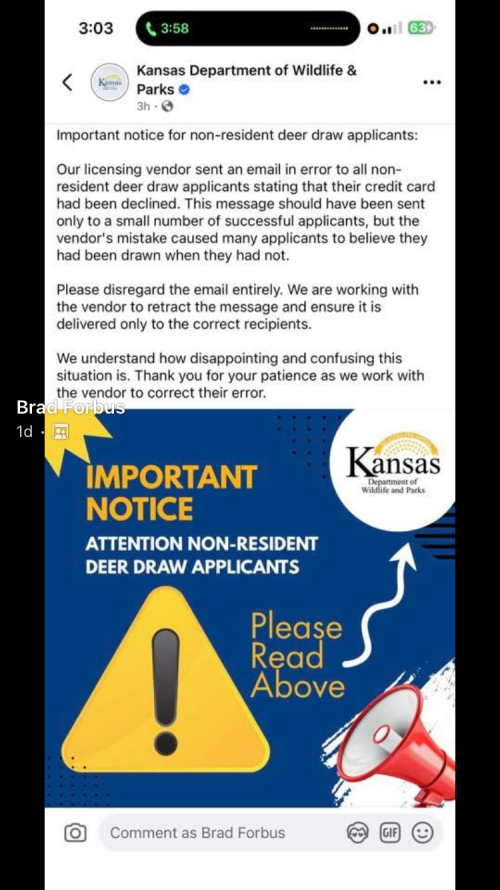Go back using the top arrow
This screenshot has height=890, width=500.
(67, 82)
